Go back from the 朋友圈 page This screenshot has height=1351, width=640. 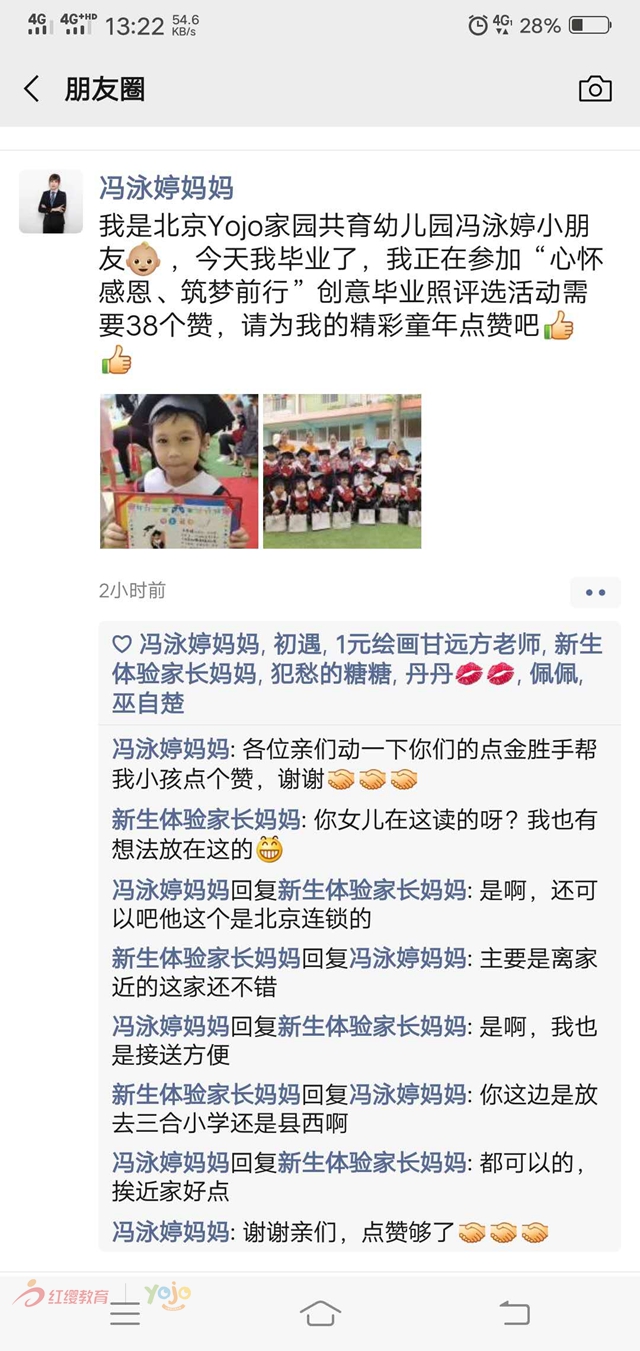pyautogui.click(x=32, y=89)
